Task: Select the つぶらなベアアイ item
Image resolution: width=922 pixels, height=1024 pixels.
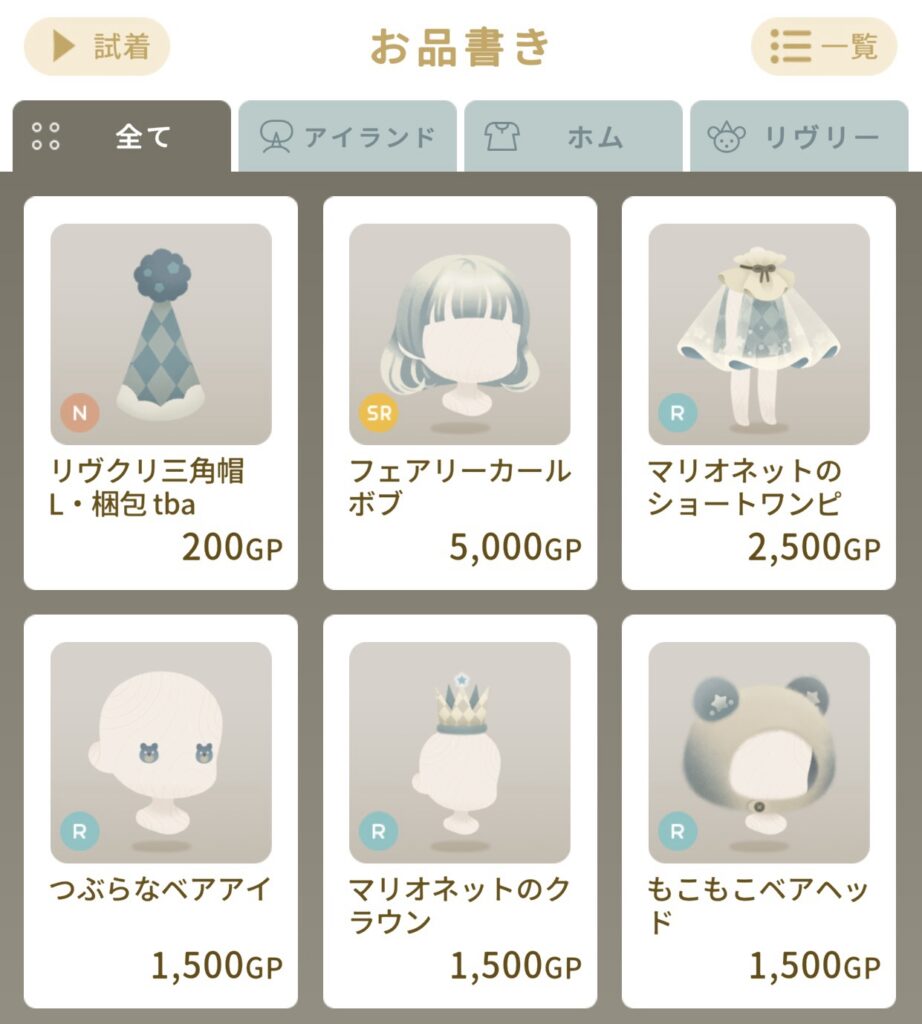Action: pos(161,811)
